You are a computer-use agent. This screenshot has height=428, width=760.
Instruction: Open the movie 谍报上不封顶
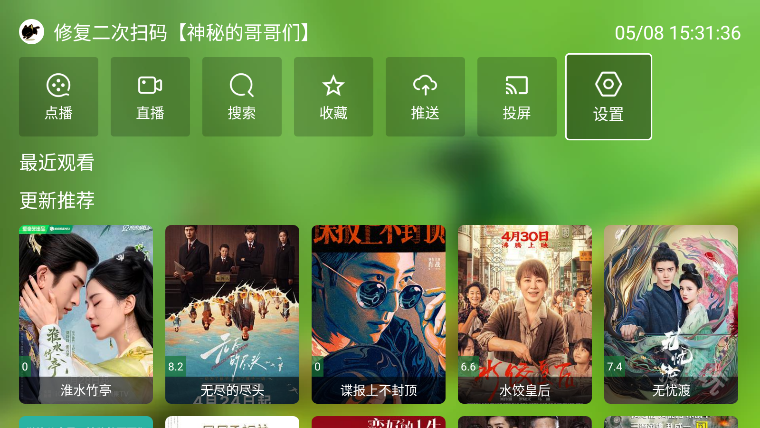(378, 313)
